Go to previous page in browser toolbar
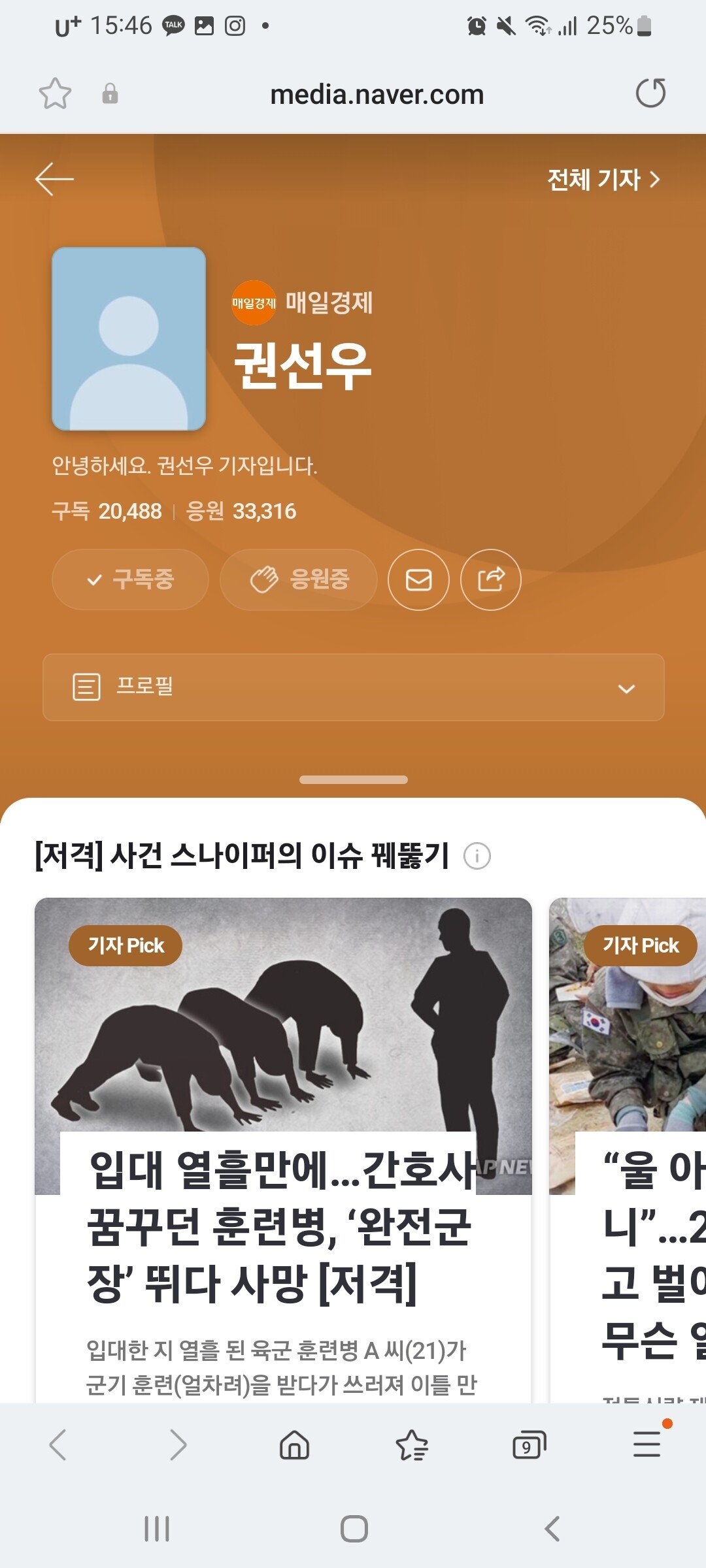The height and width of the screenshot is (1568, 706). 59,1444
